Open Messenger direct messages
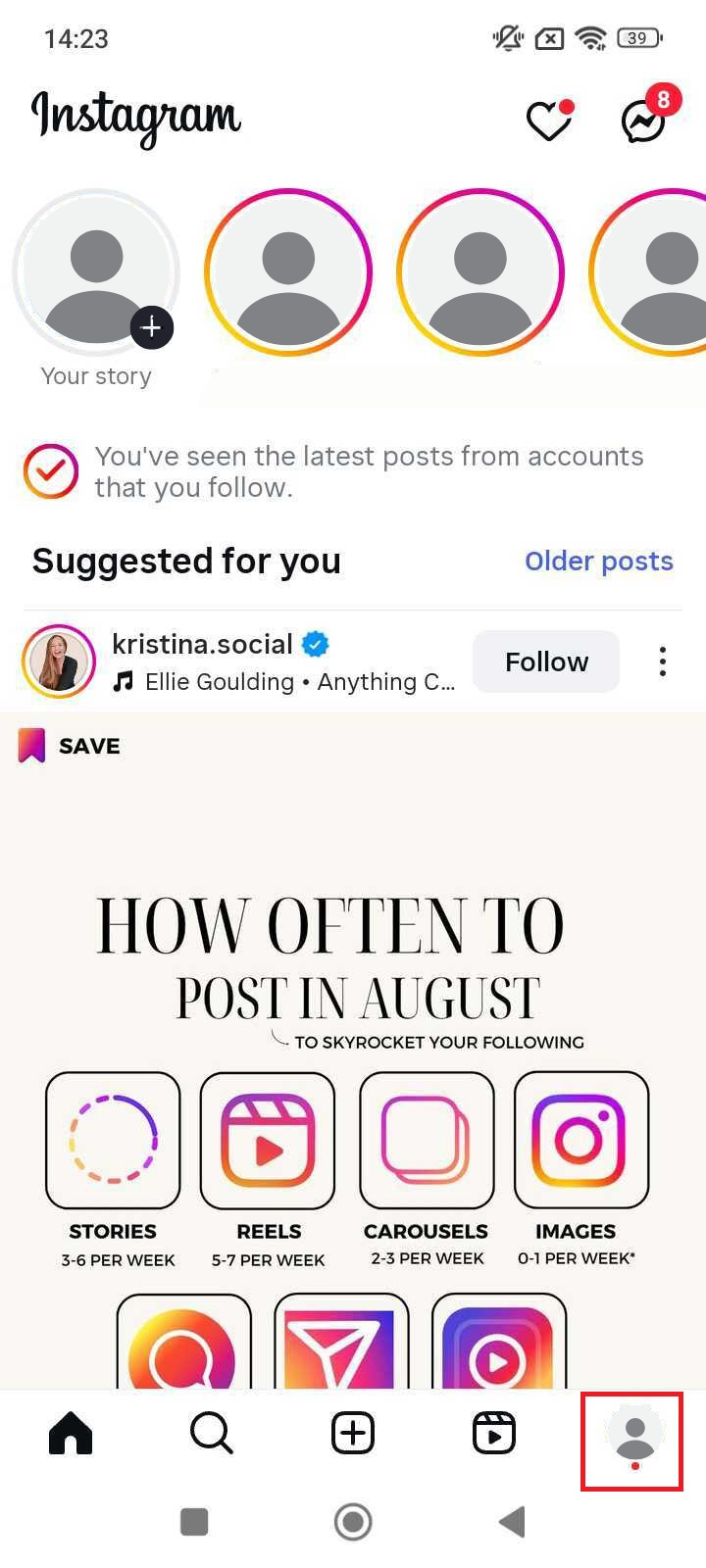706x1568 pixels. (645, 122)
